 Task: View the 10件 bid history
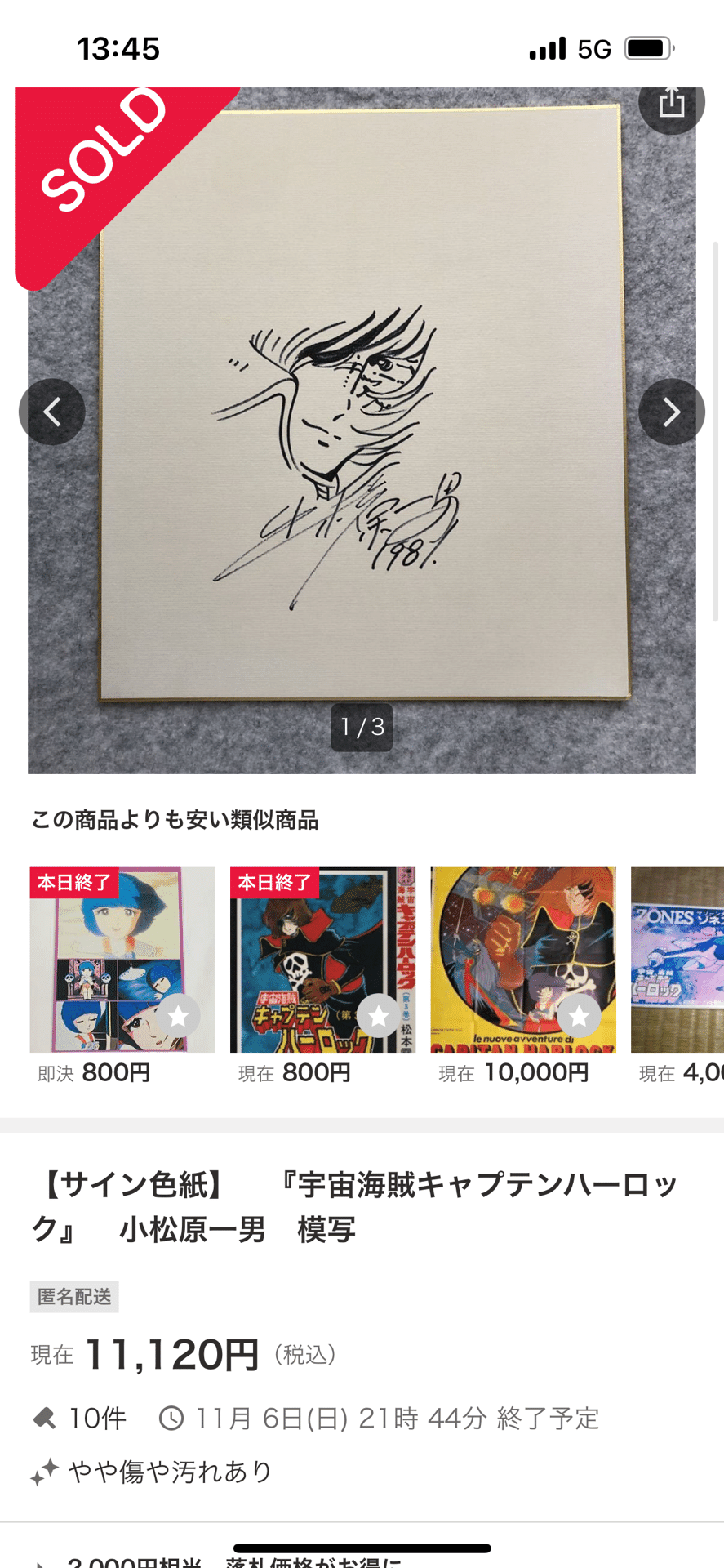click(80, 1419)
